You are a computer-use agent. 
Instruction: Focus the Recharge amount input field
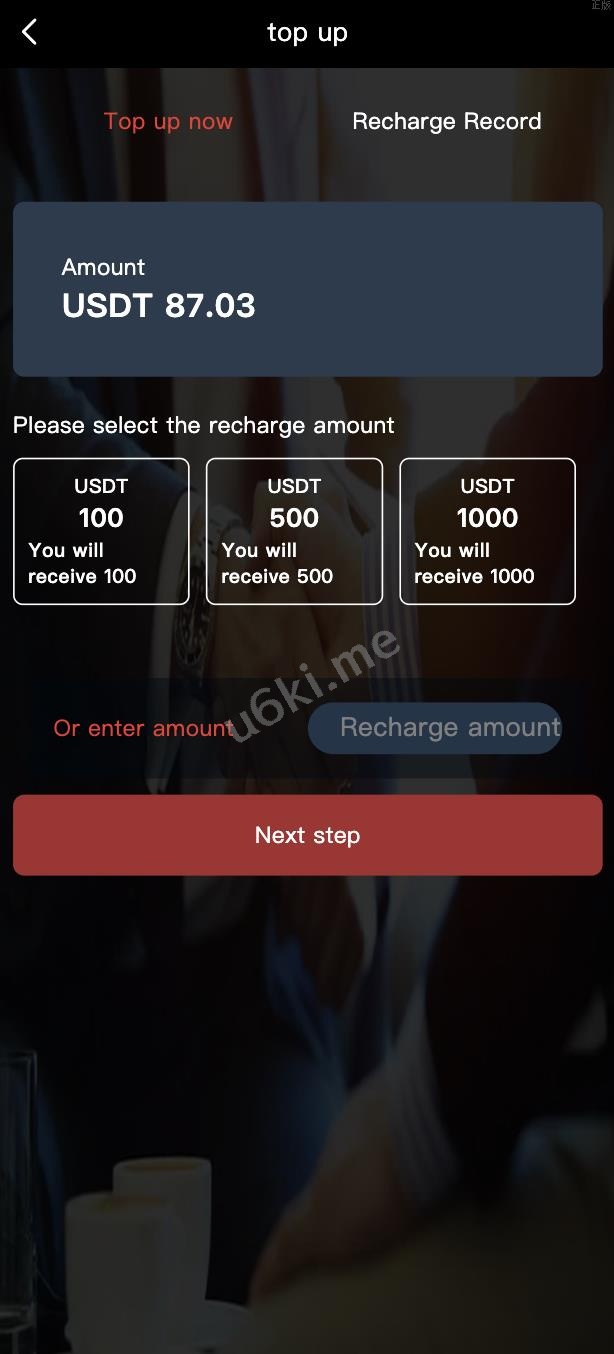tap(435, 728)
